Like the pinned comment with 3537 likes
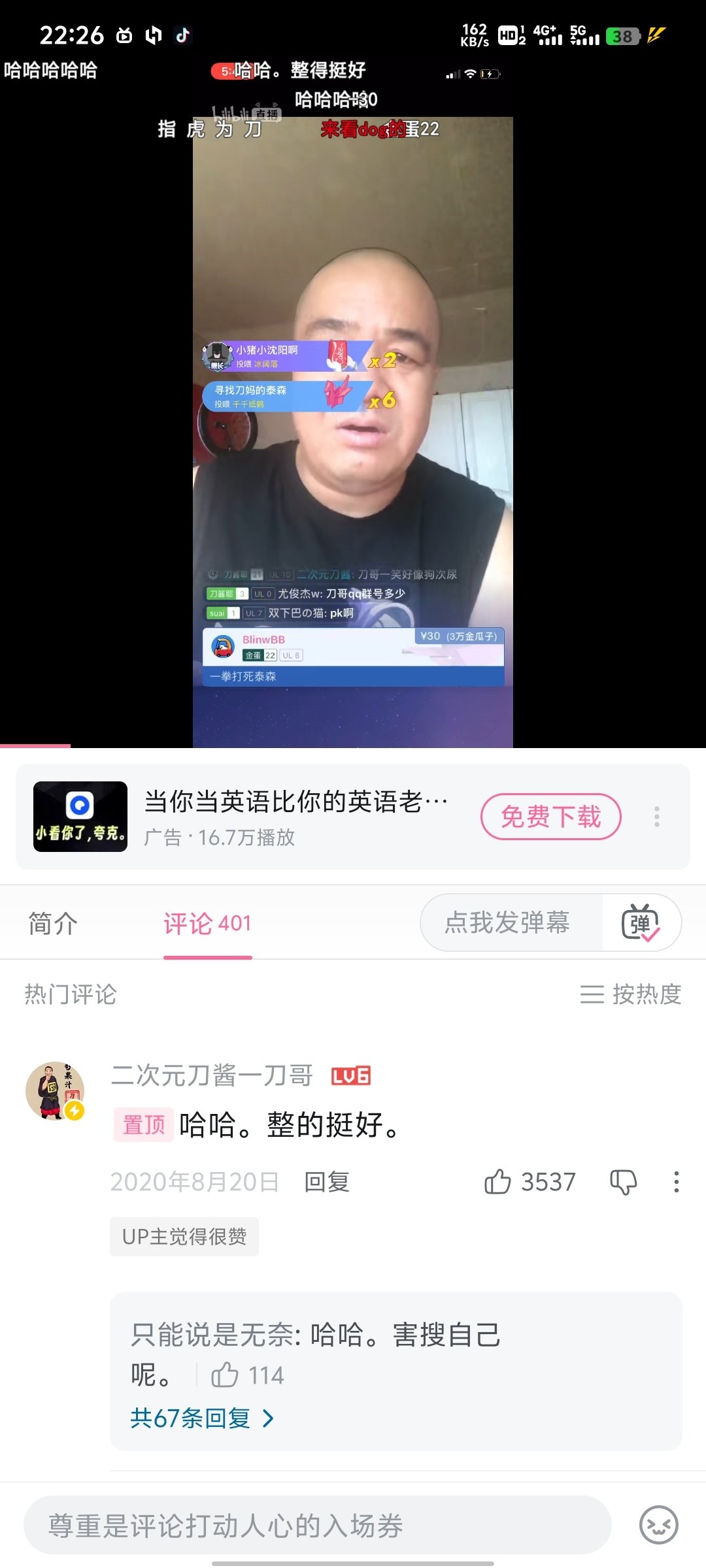 pos(498,1182)
